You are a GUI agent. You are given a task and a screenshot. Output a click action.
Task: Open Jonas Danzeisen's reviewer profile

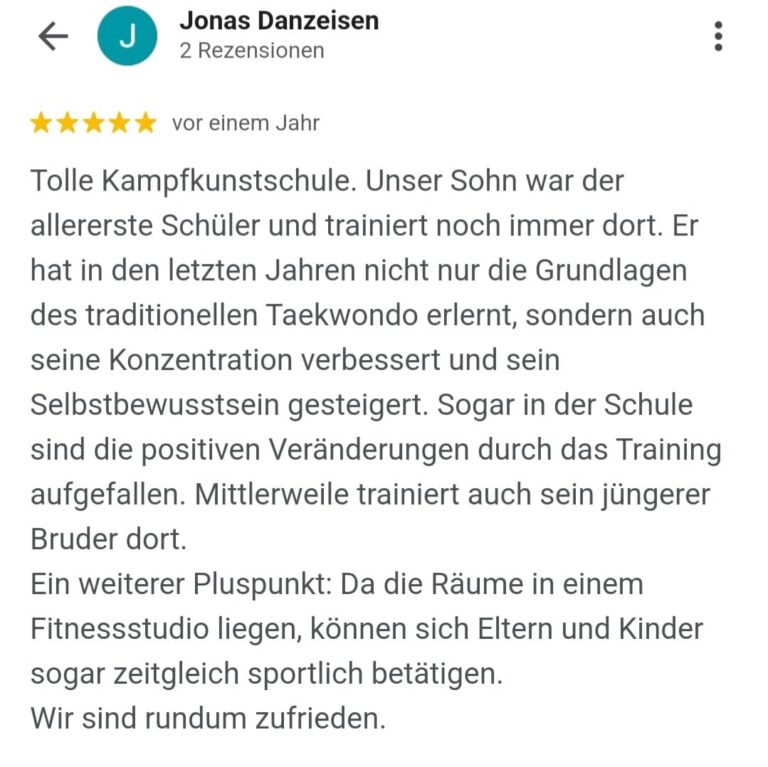pyautogui.click(x=278, y=21)
